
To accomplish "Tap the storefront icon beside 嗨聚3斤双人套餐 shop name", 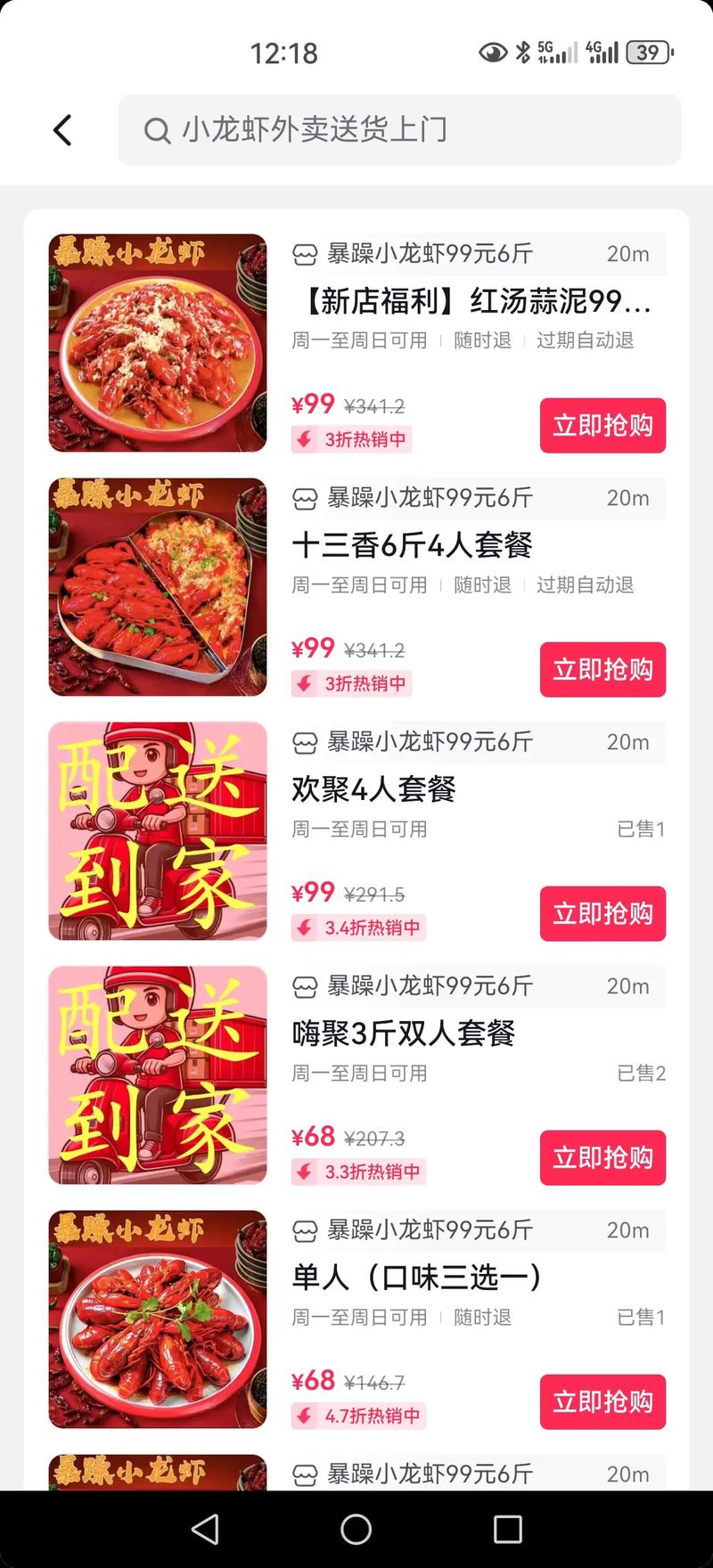I will pyautogui.click(x=304, y=986).
